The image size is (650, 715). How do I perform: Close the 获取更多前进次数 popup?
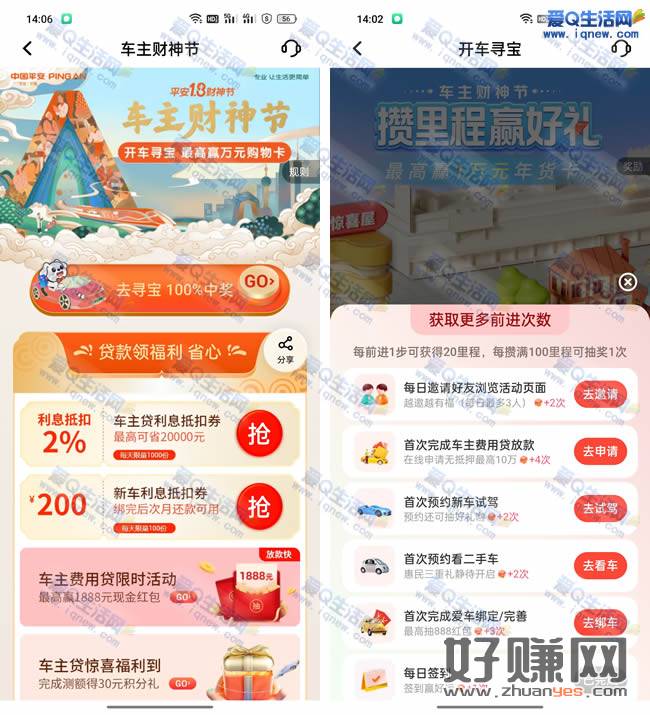[627, 282]
